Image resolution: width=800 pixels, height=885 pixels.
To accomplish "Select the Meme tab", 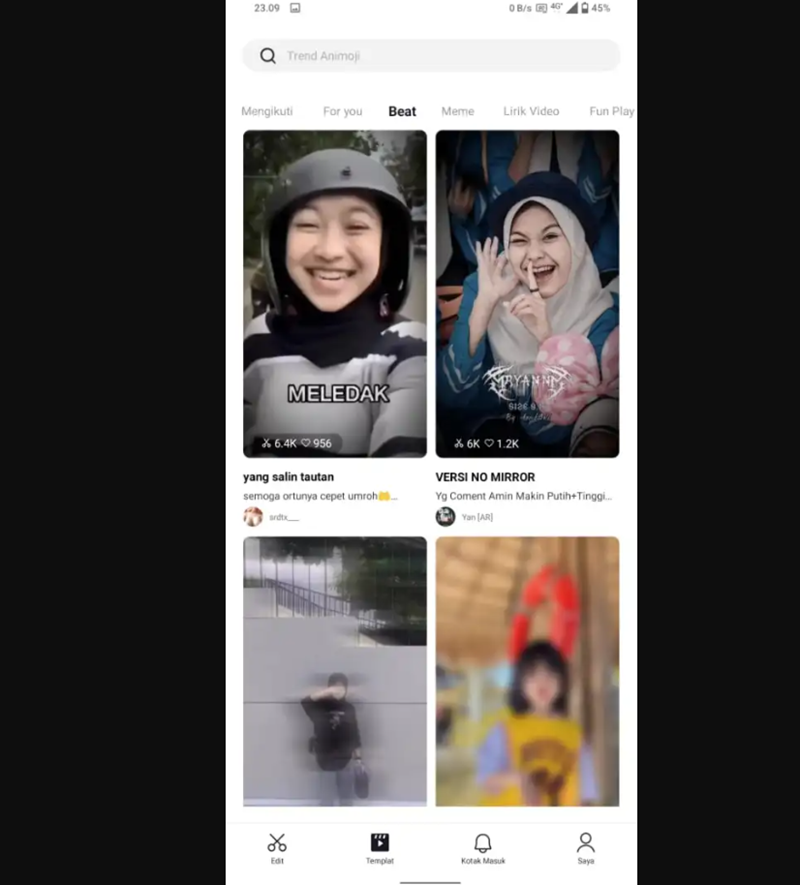I will 458,111.
